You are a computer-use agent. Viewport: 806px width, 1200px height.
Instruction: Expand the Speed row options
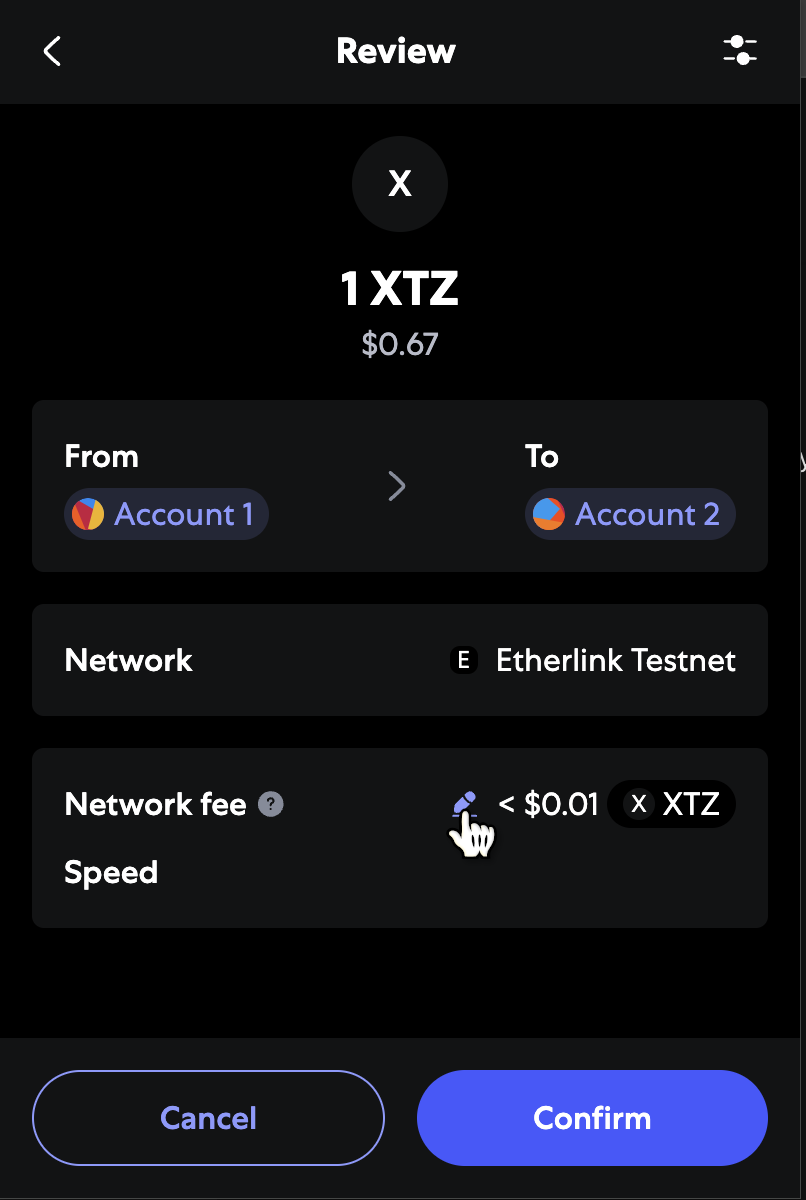[x=111, y=872]
